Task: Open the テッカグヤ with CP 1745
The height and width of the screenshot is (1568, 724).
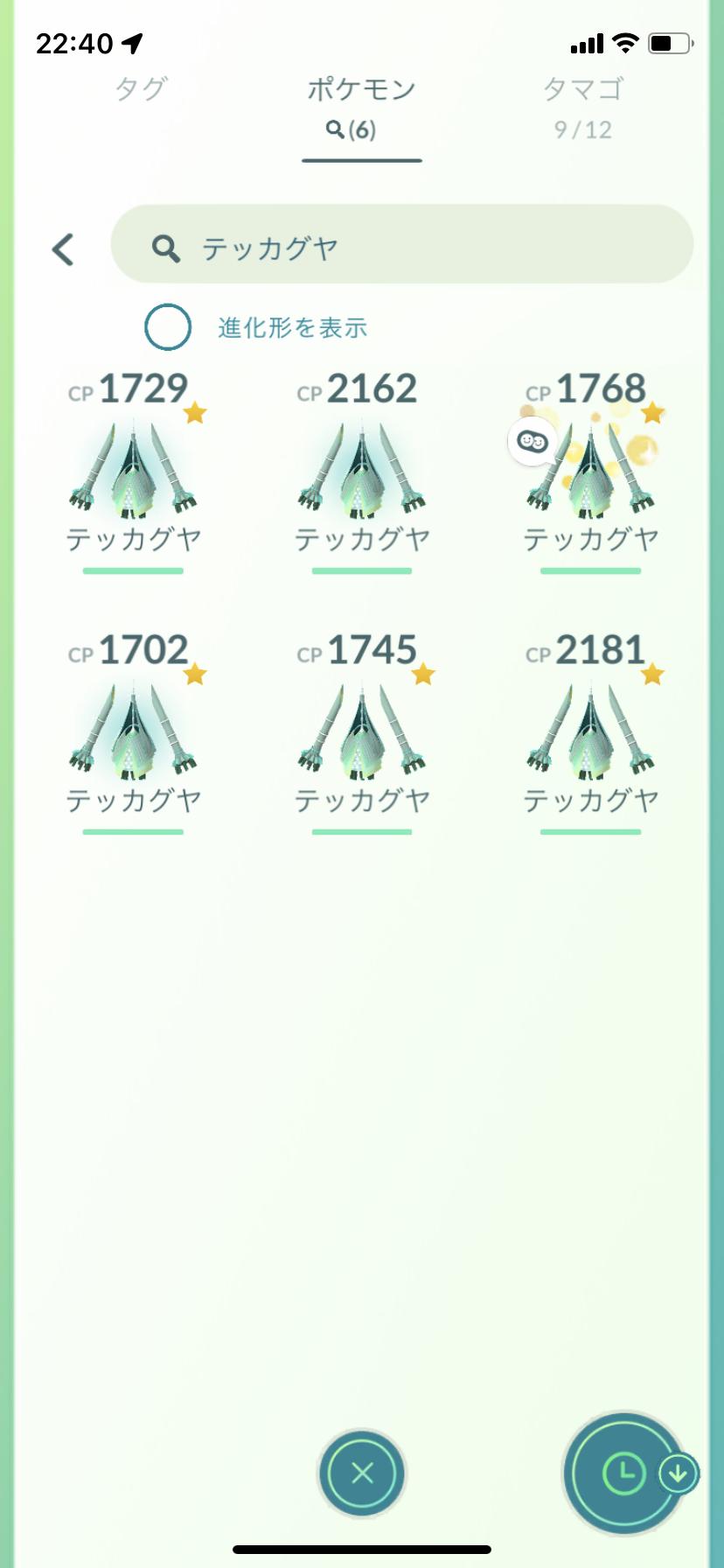Action: coord(362,733)
